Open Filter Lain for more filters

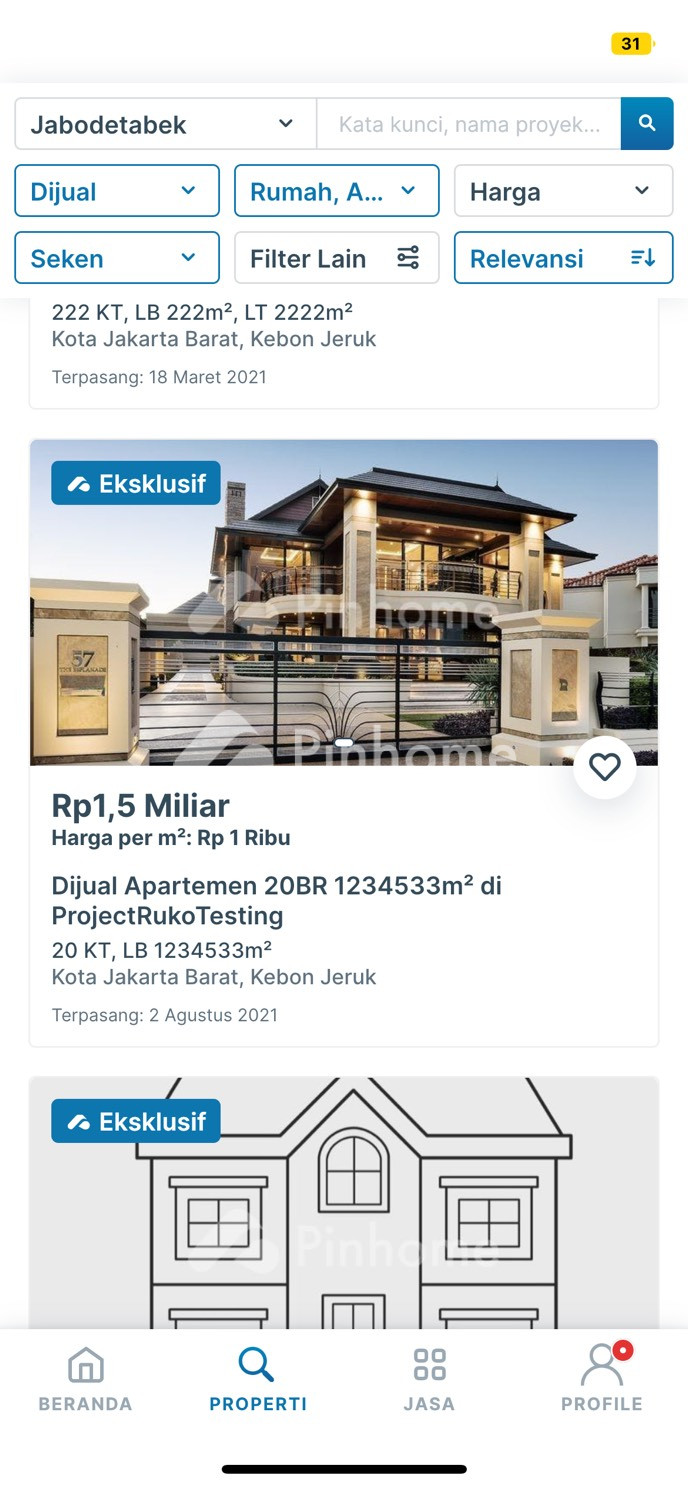(x=336, y=258)
